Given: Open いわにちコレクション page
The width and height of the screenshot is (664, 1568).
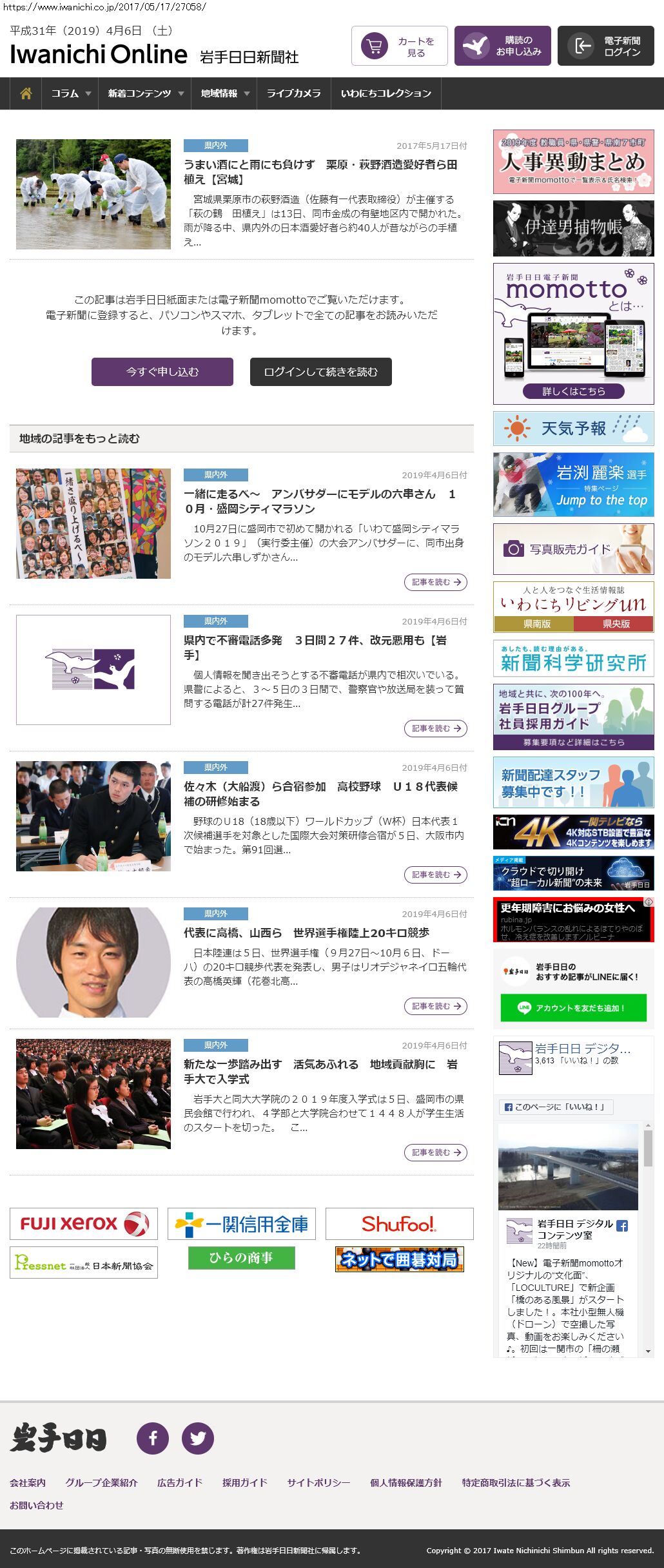Looking at the screenshot, I should (386, 93).
